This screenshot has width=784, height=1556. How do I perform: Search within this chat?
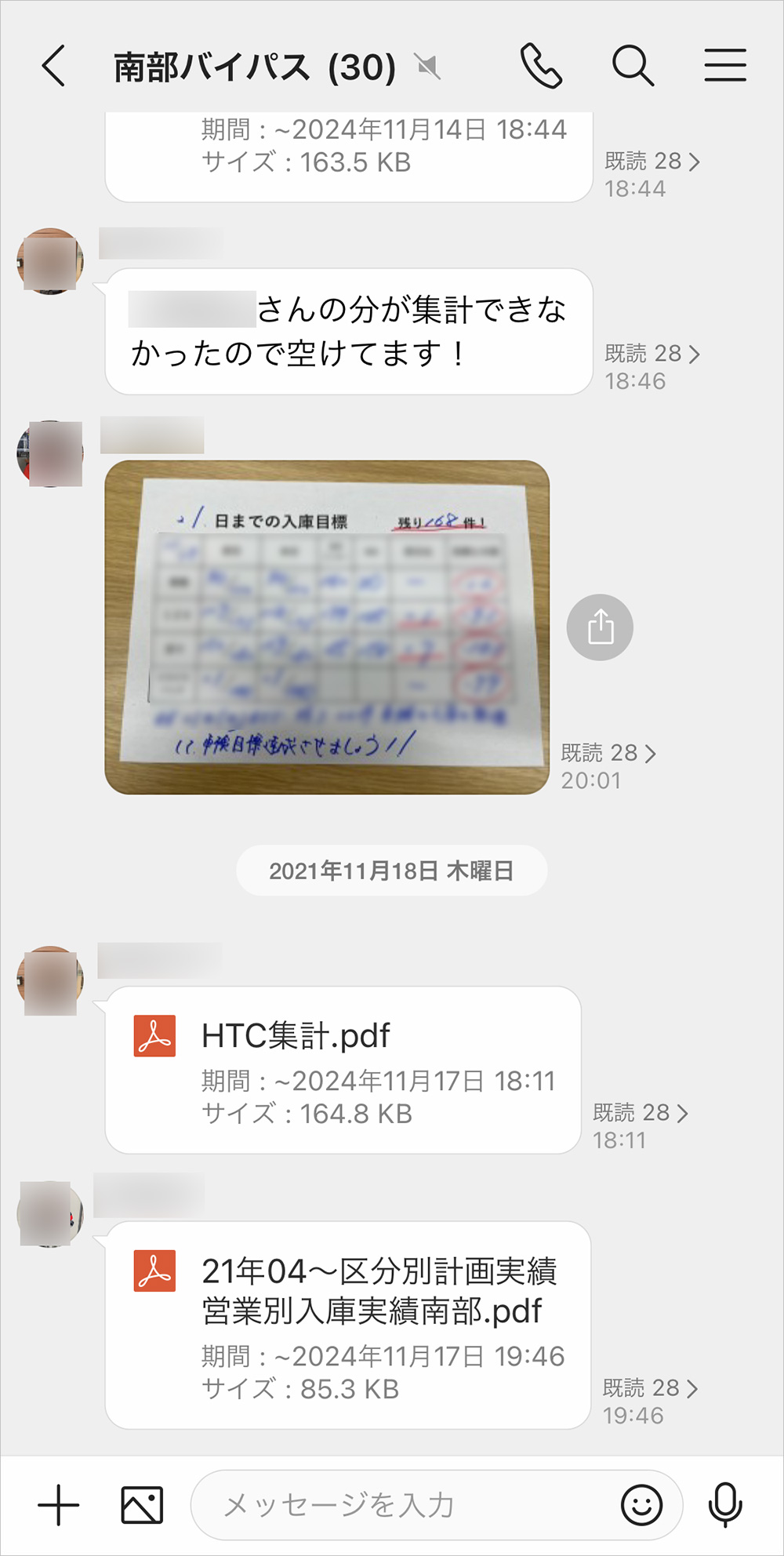tap(633, 65)
